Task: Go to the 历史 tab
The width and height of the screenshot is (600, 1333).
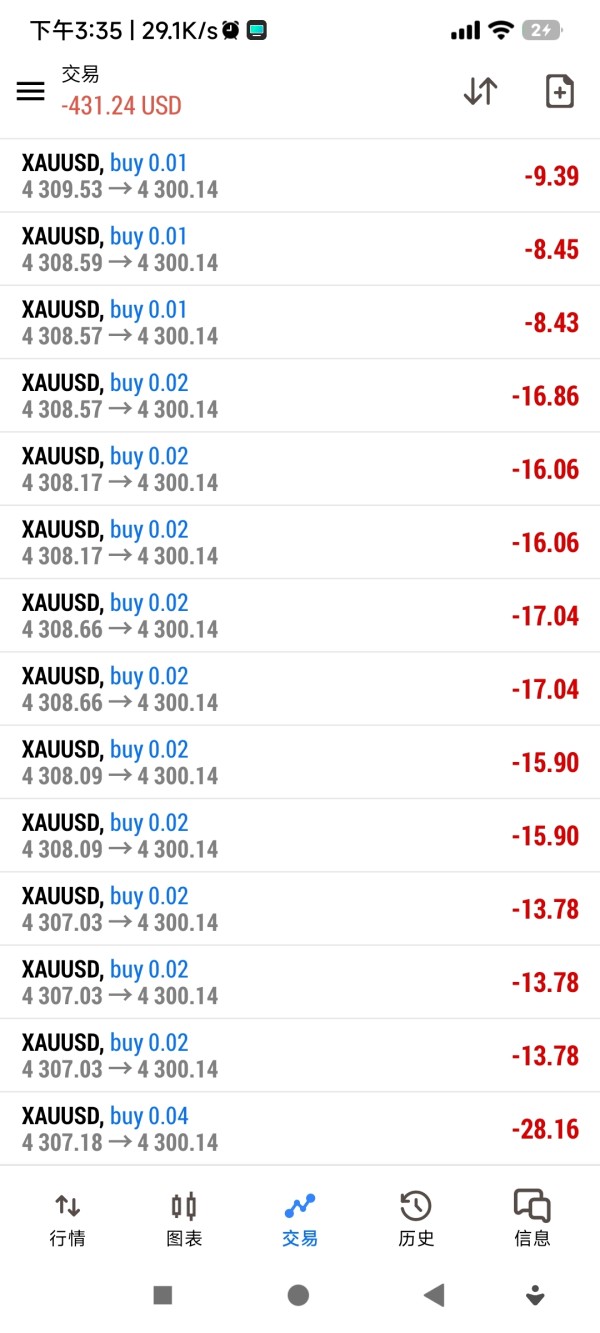Action: click(x=416, y=1219)
